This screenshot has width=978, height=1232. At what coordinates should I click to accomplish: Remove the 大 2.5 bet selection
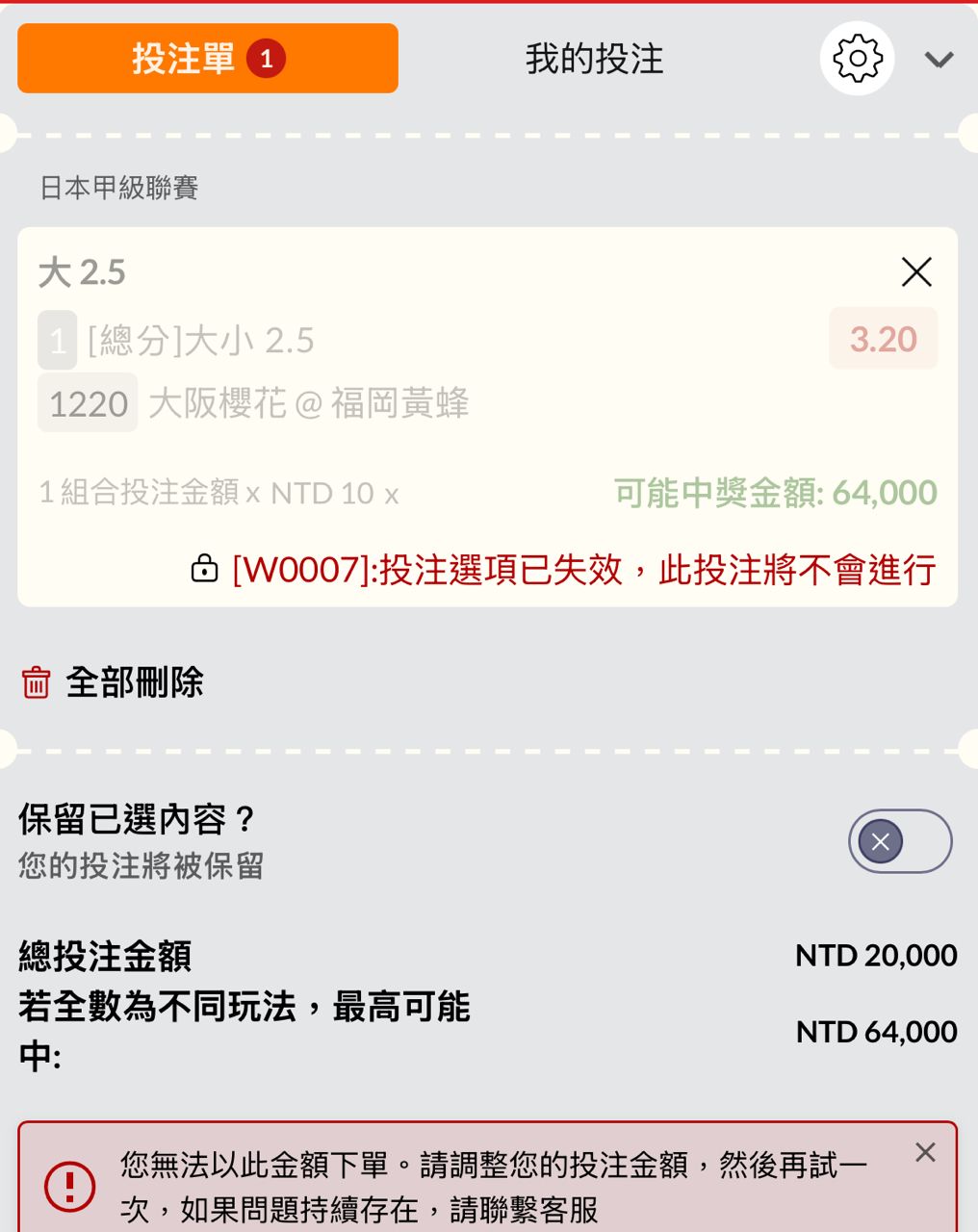coord(916,272)
